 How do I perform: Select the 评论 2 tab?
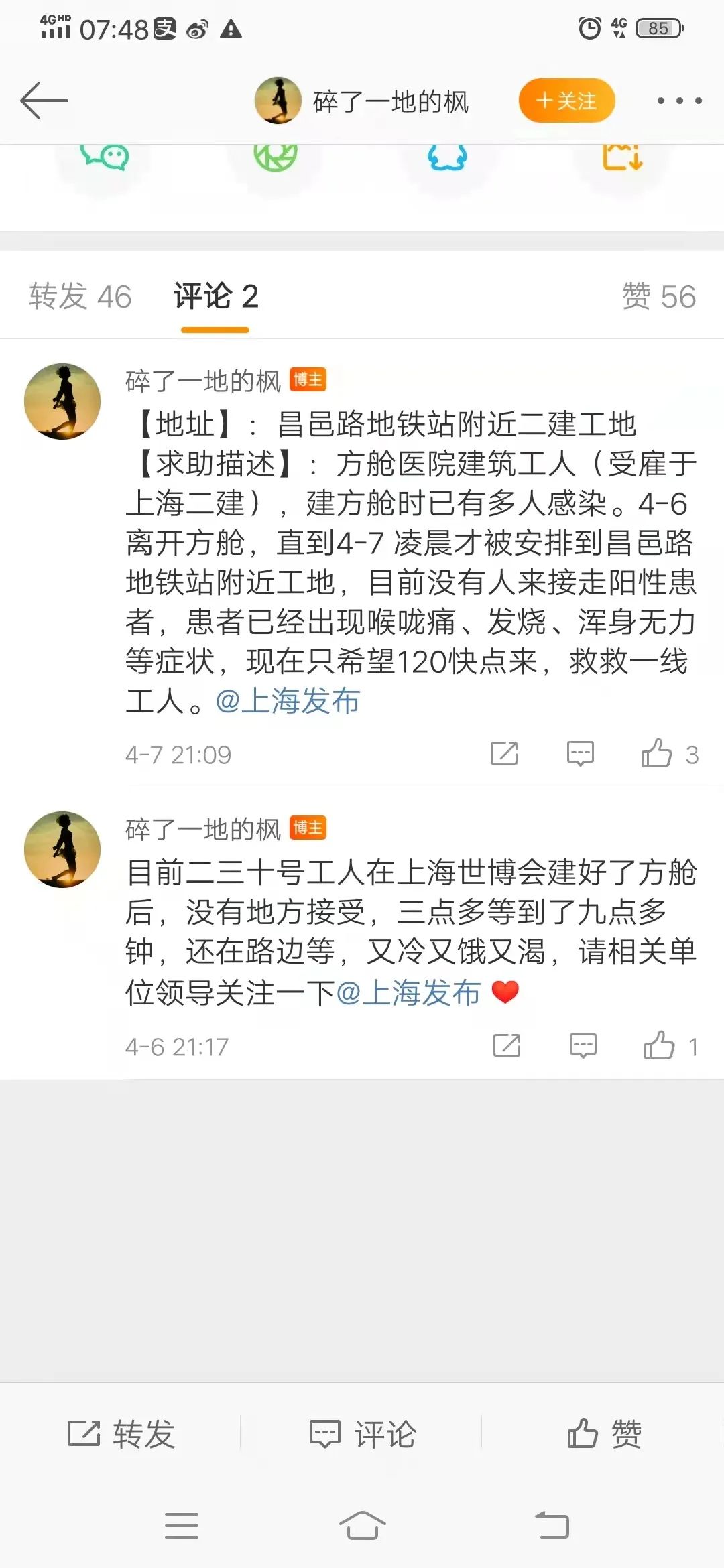point(215,296)
